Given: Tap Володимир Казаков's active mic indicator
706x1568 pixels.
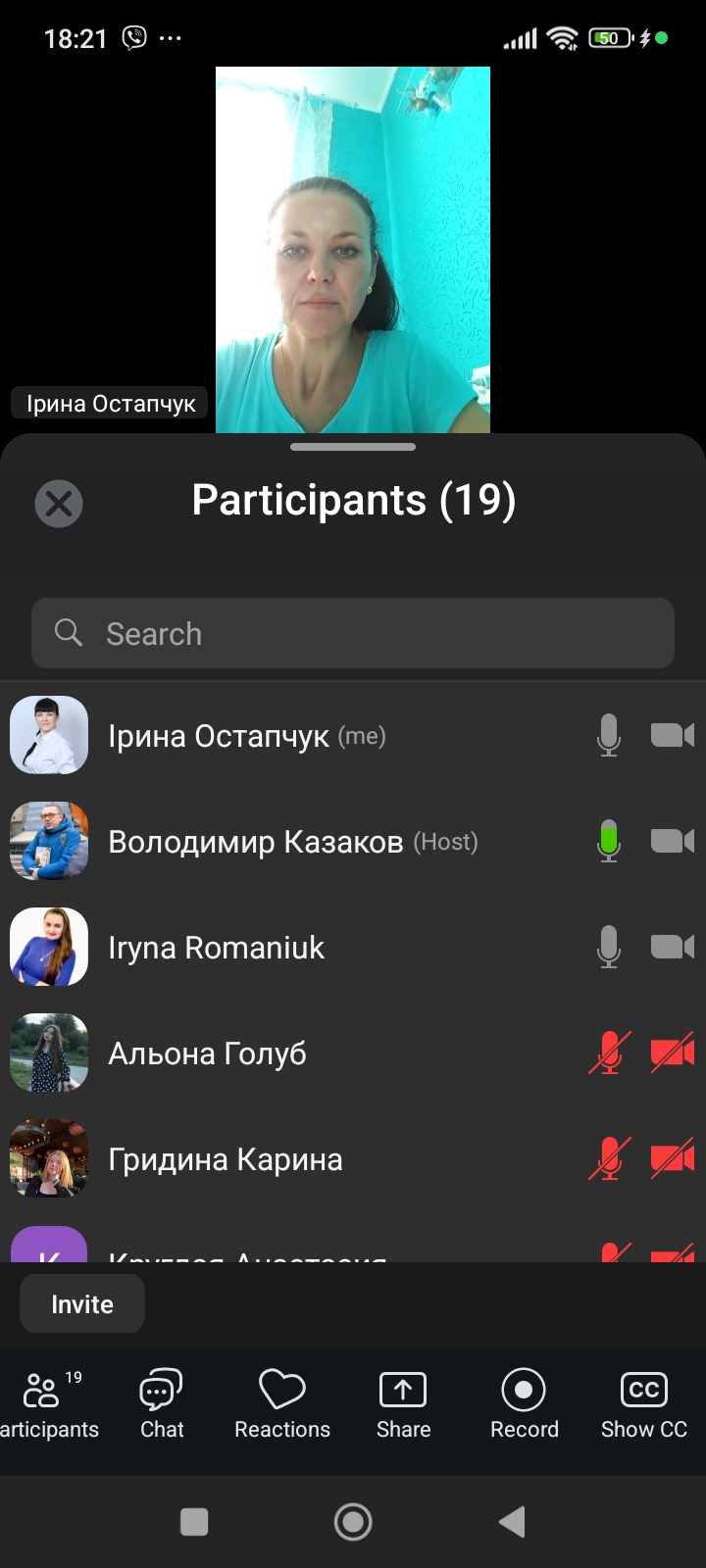Looking at the screenshot, I should pos(608,841).
